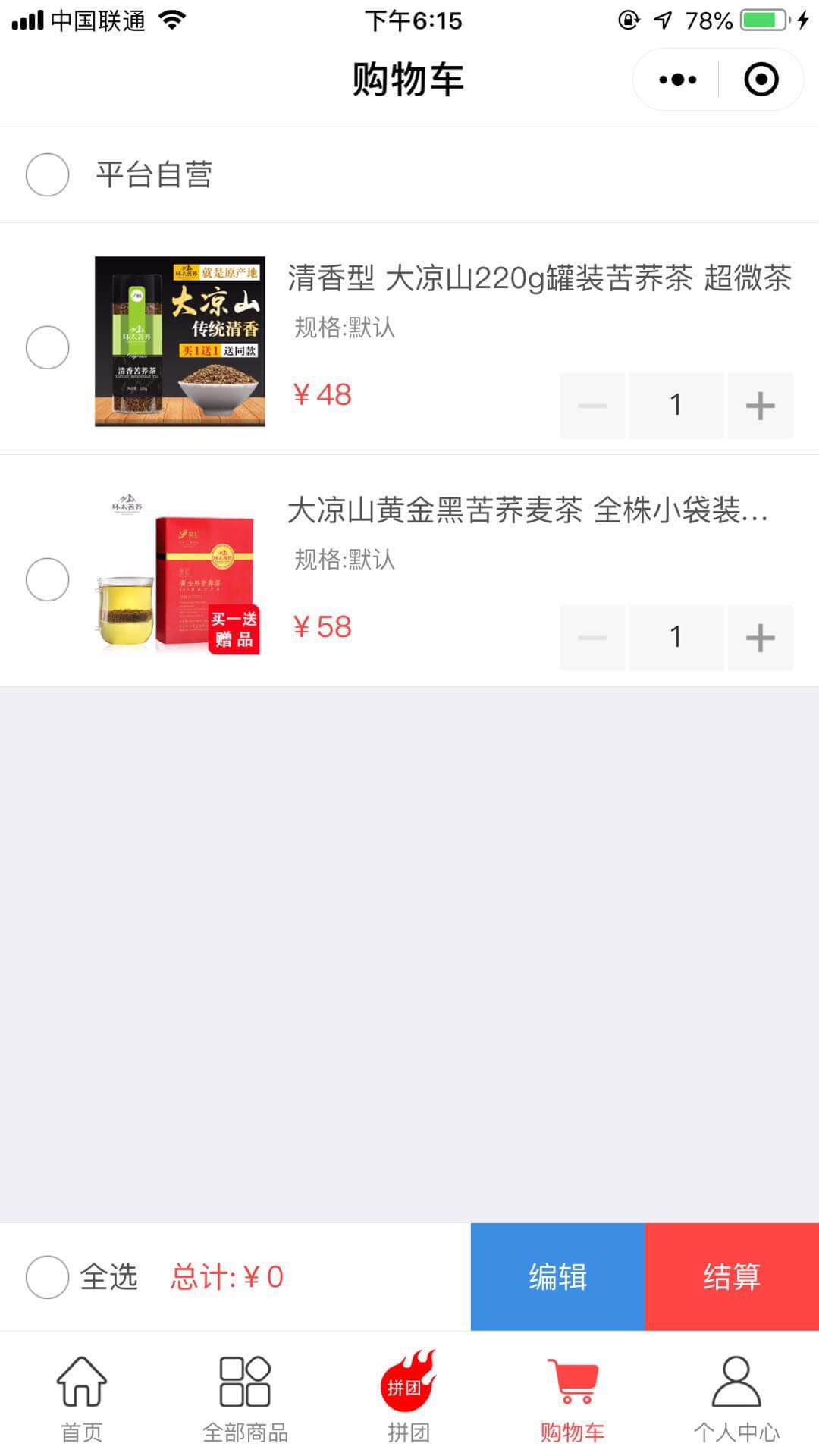
Task: Close the mini program via target icon
Action: pos(761,80)
